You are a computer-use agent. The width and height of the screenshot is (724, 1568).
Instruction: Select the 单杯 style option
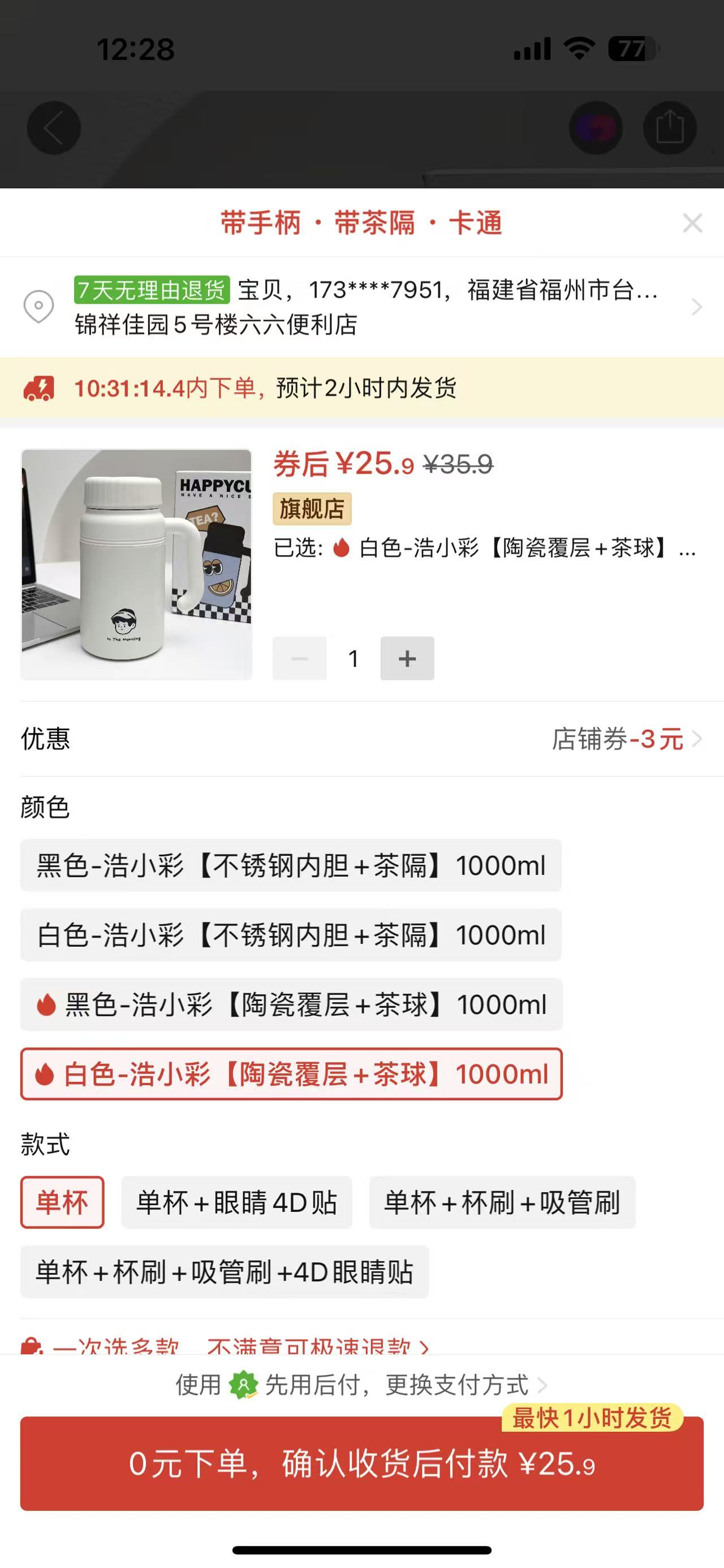point(62,1202)
